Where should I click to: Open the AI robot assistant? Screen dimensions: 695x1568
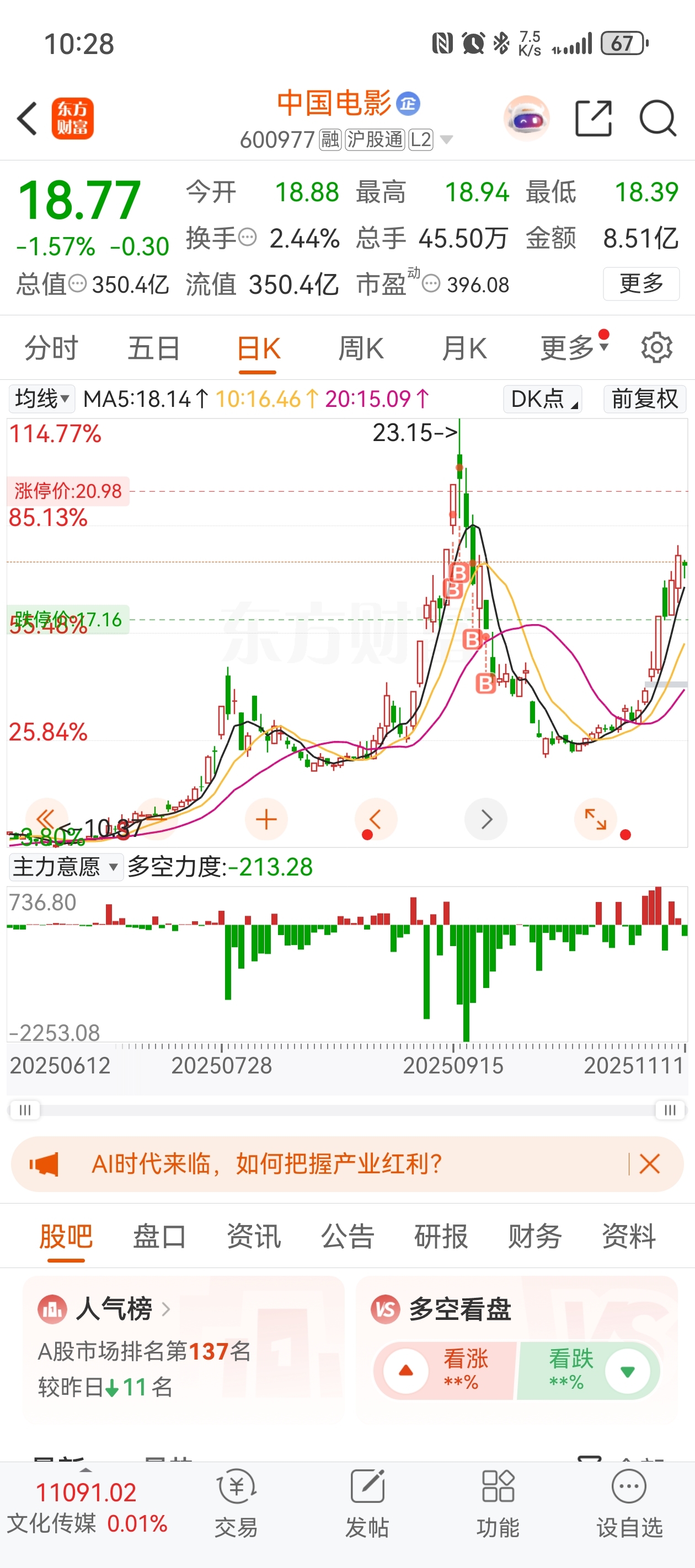(x=526, y=118)
